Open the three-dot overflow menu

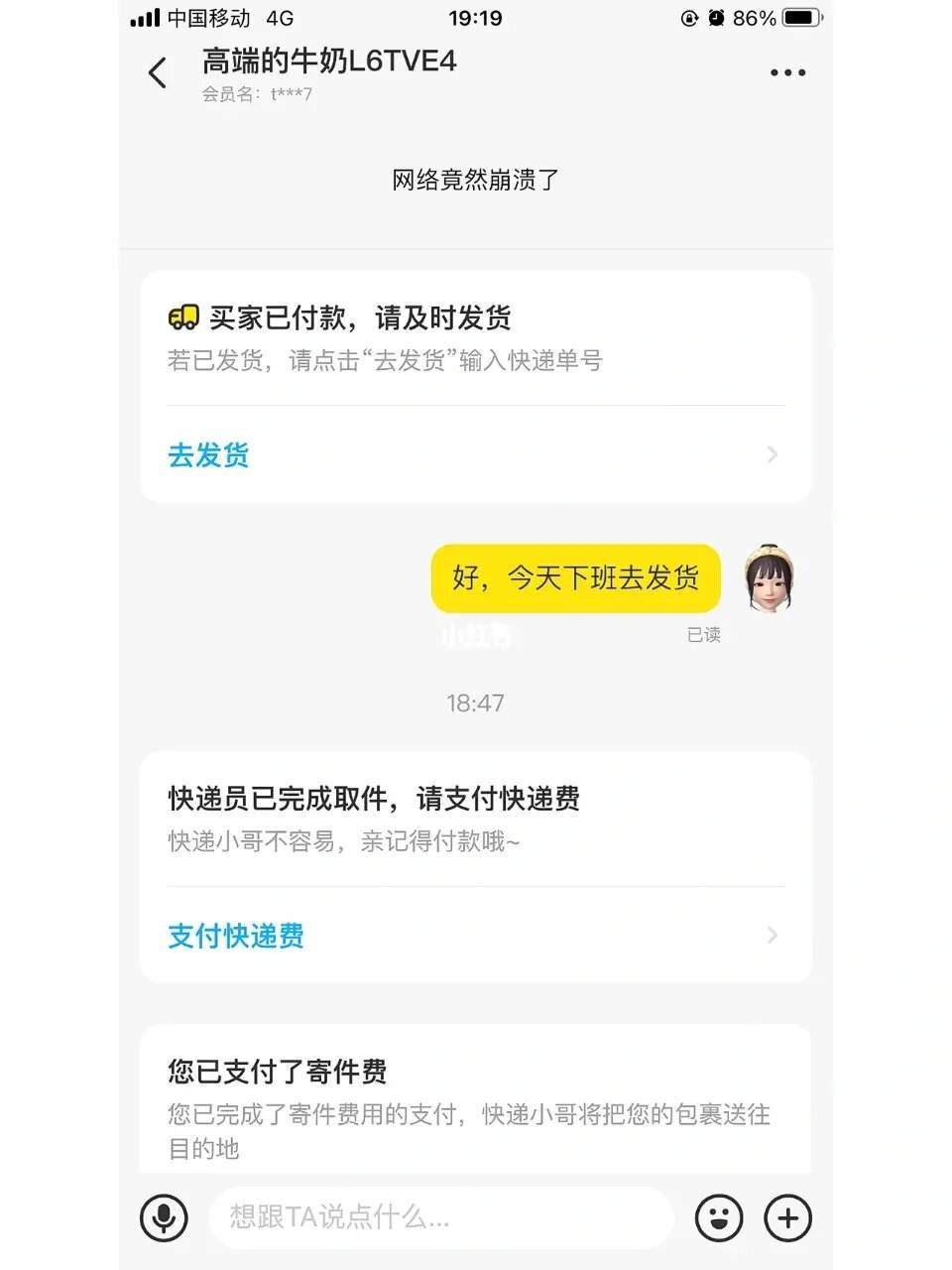(787, 72)
